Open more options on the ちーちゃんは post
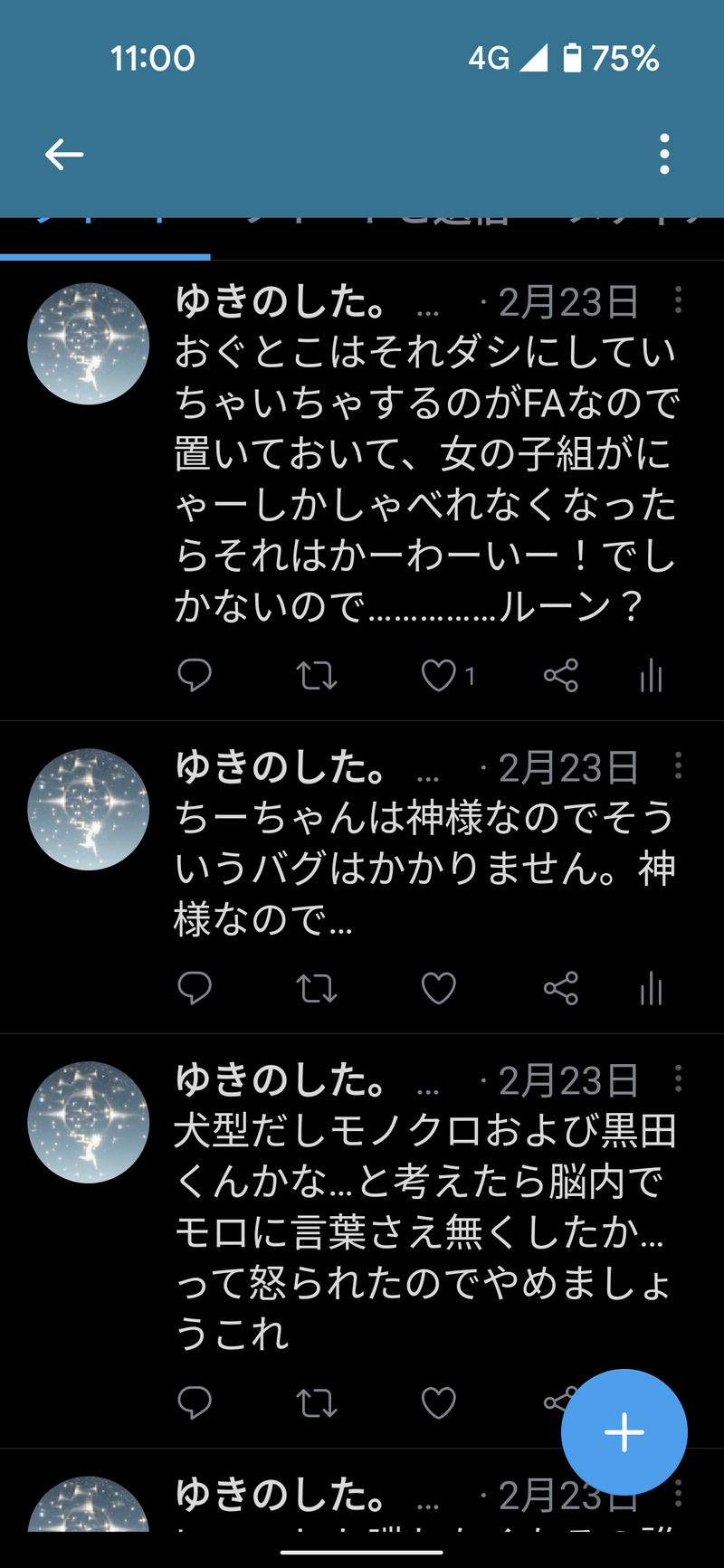724x1568 pixels. (x=678, y=766)
